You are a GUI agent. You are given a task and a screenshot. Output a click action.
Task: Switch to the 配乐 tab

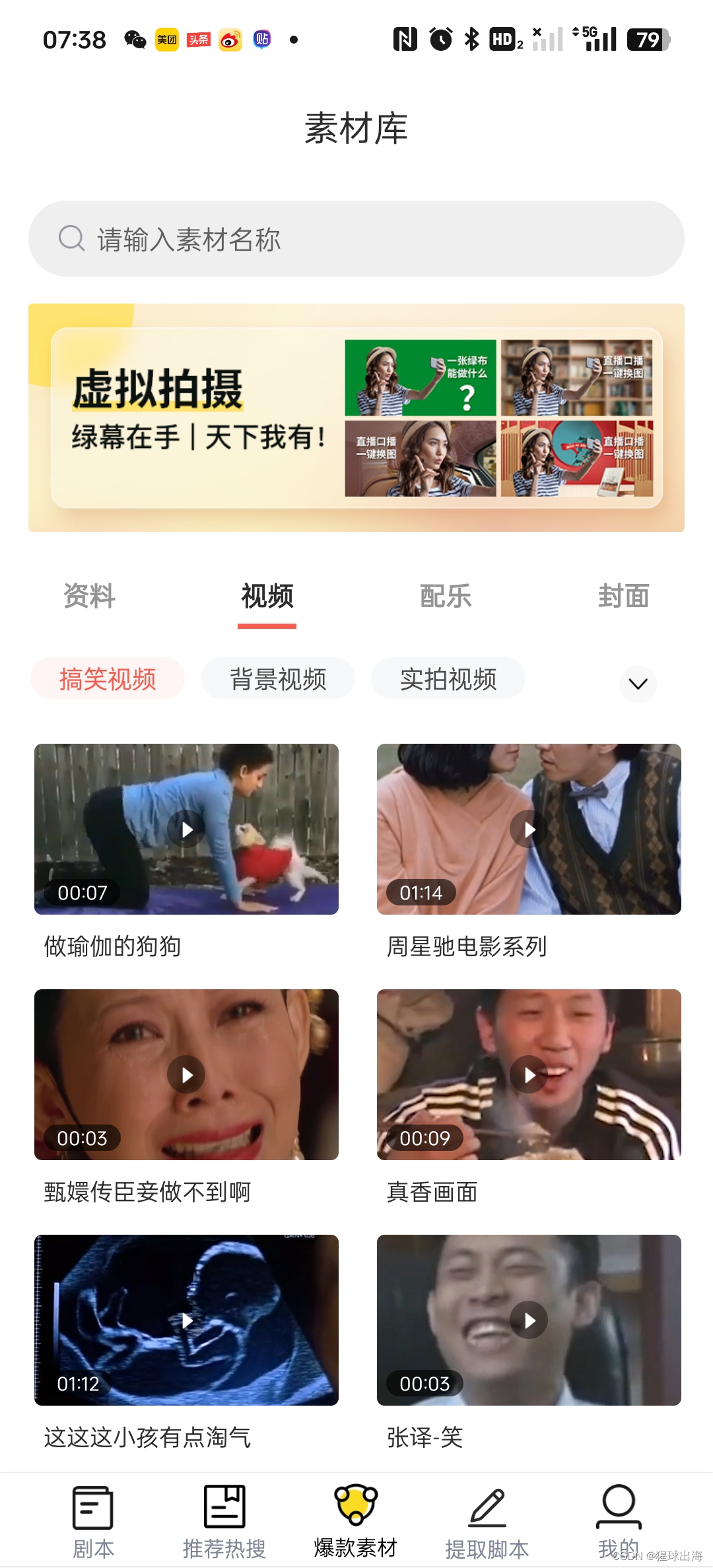(446, 596)
